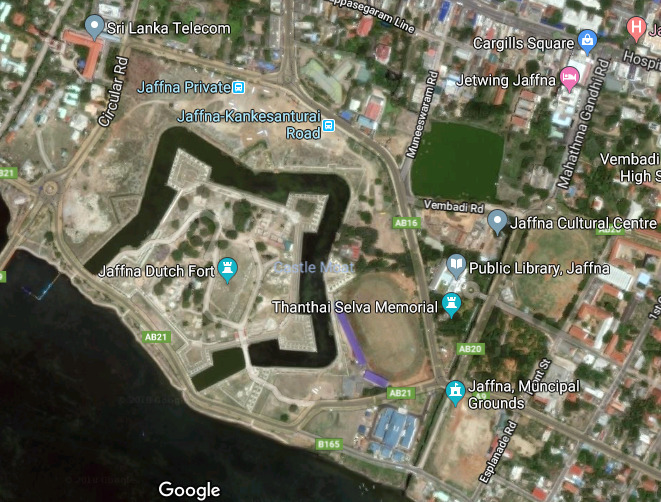The image size is (661, 502).
Task: Tap the hospital marker near Cargills Square
Action: click(x=636, y=27)
